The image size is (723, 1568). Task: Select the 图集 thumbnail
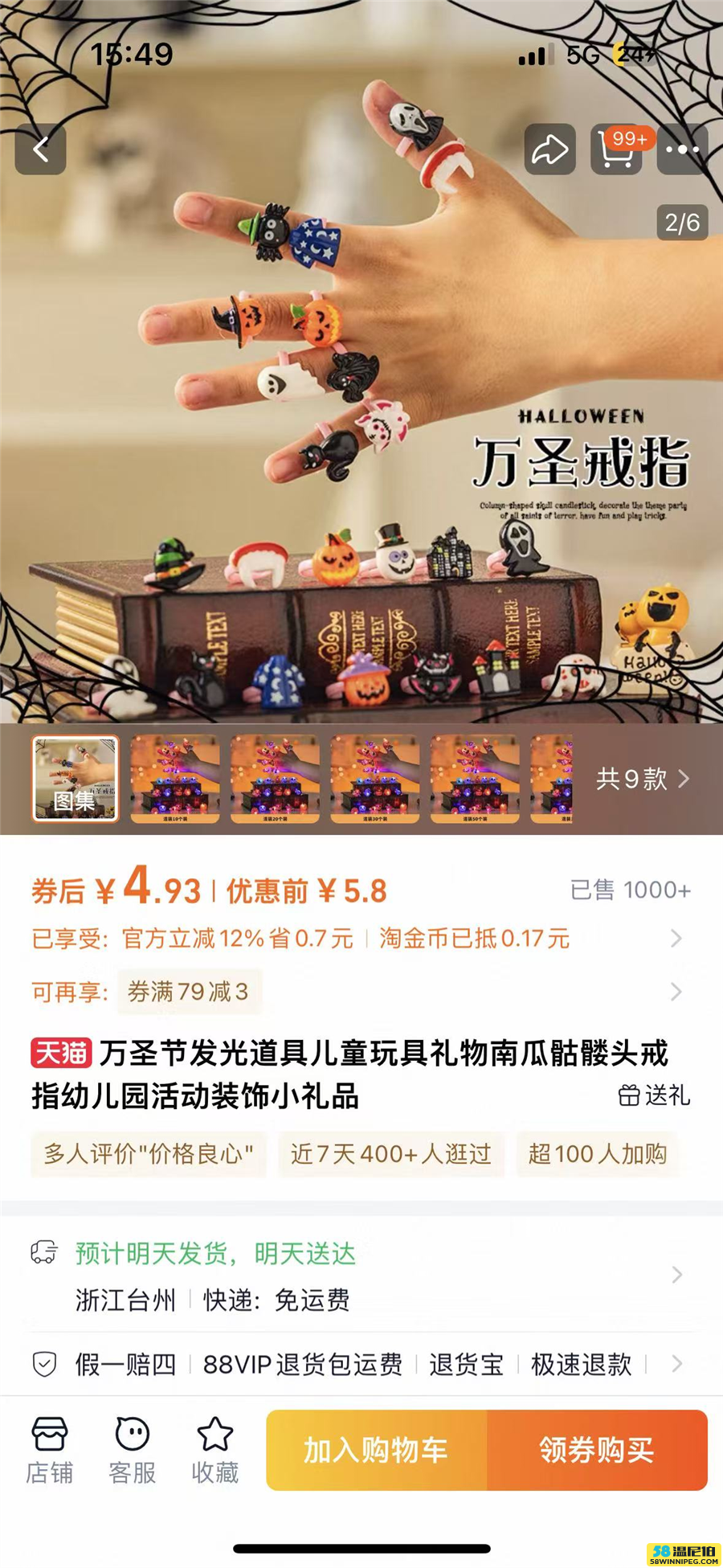pos(76,779)
